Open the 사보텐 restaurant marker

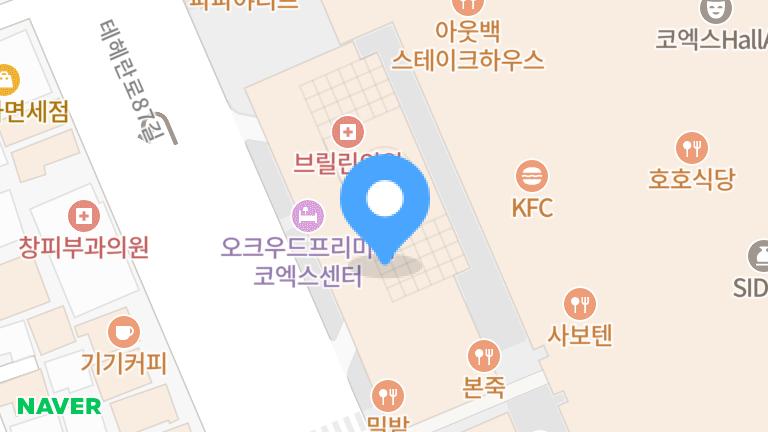[580, 302]
